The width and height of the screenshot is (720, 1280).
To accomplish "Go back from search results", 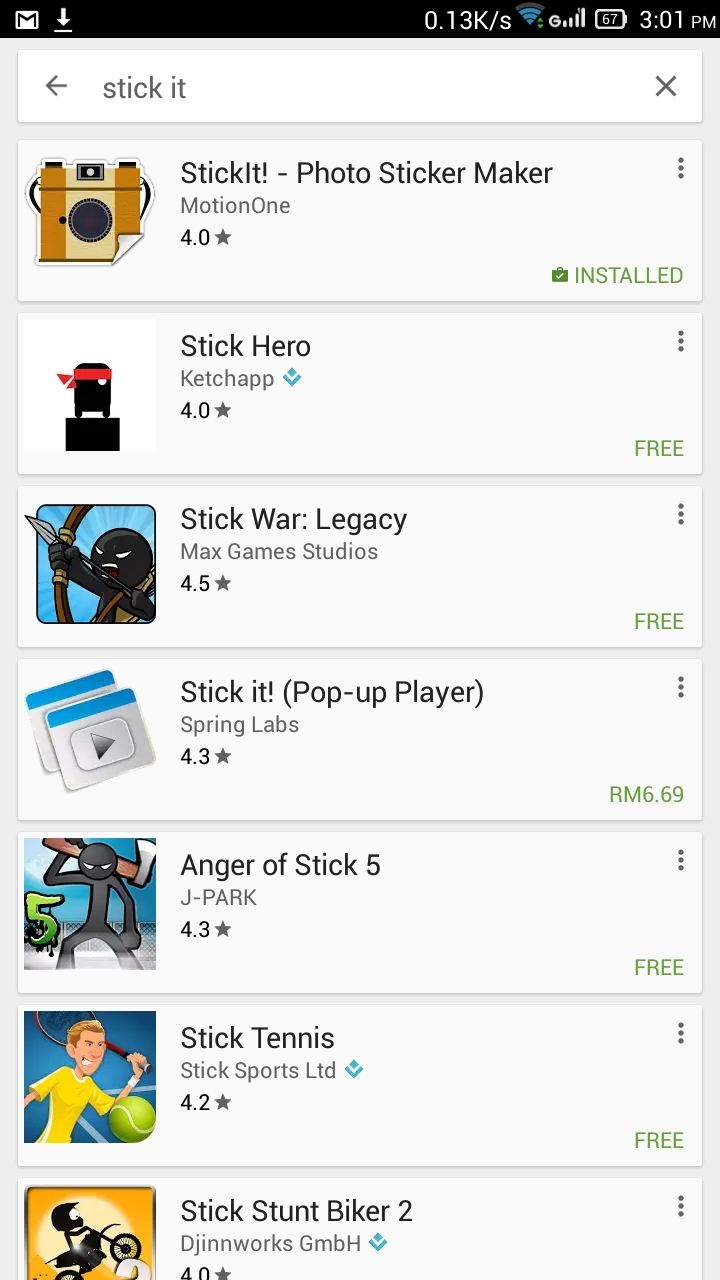I will 56,87.
